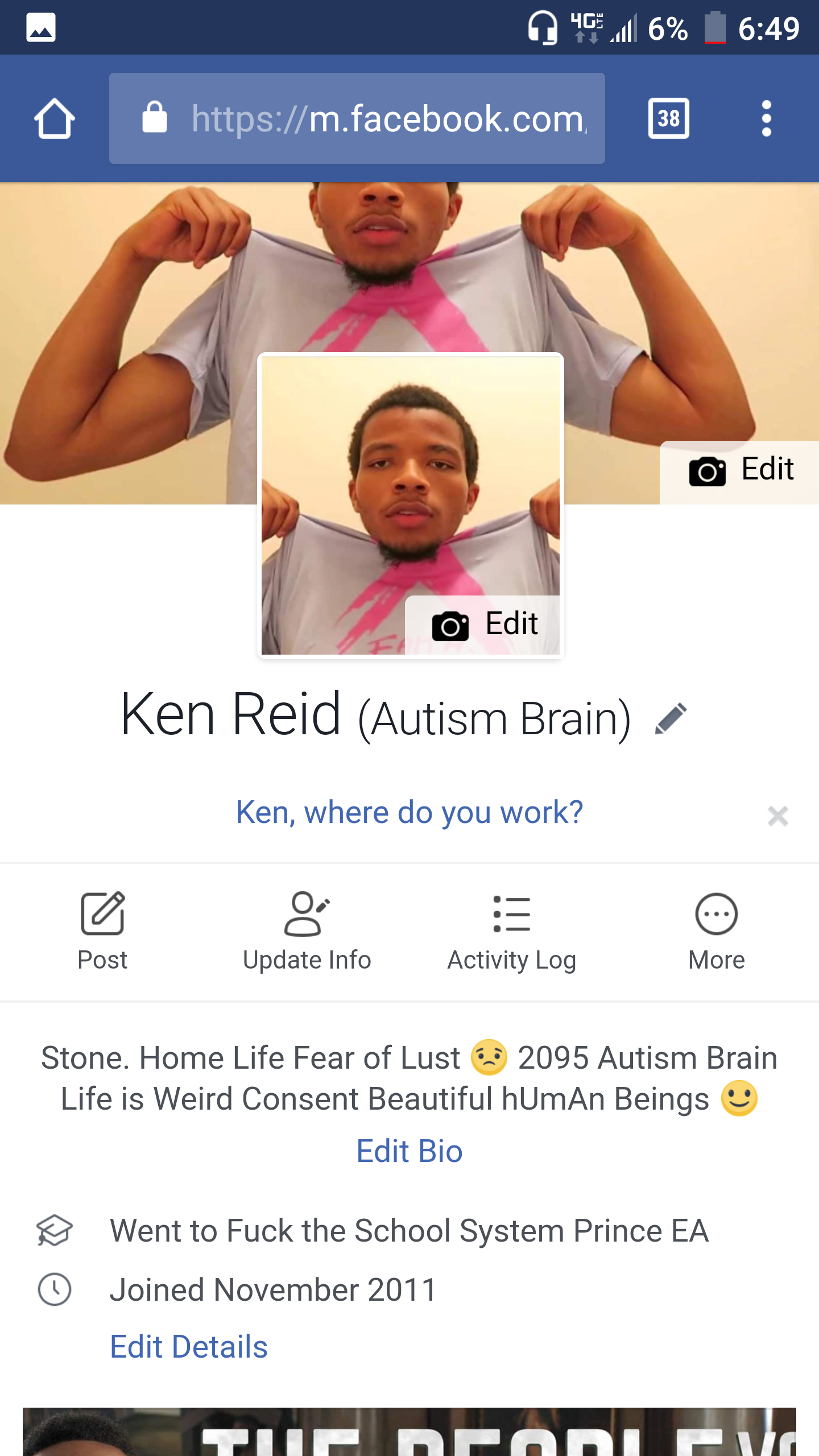Open the tab switcher showing 38 tabs
819x1456 pixels.
click(x=668, y=118)
